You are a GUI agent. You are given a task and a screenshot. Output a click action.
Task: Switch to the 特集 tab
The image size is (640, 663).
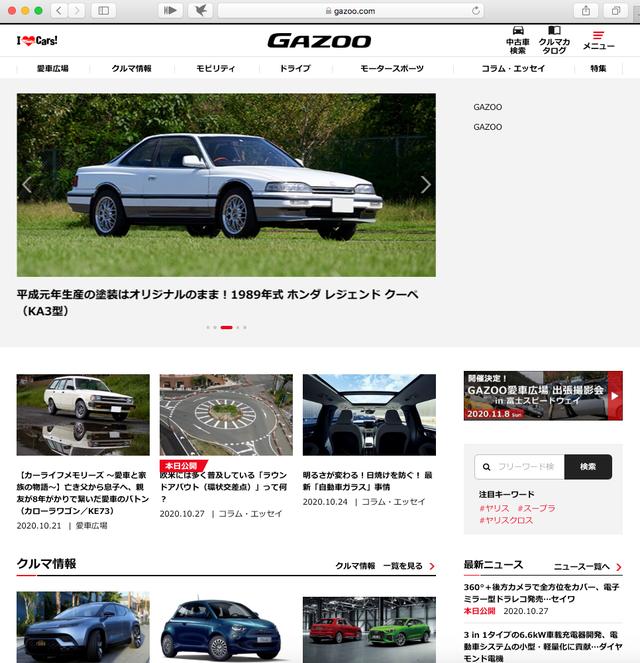598,69
